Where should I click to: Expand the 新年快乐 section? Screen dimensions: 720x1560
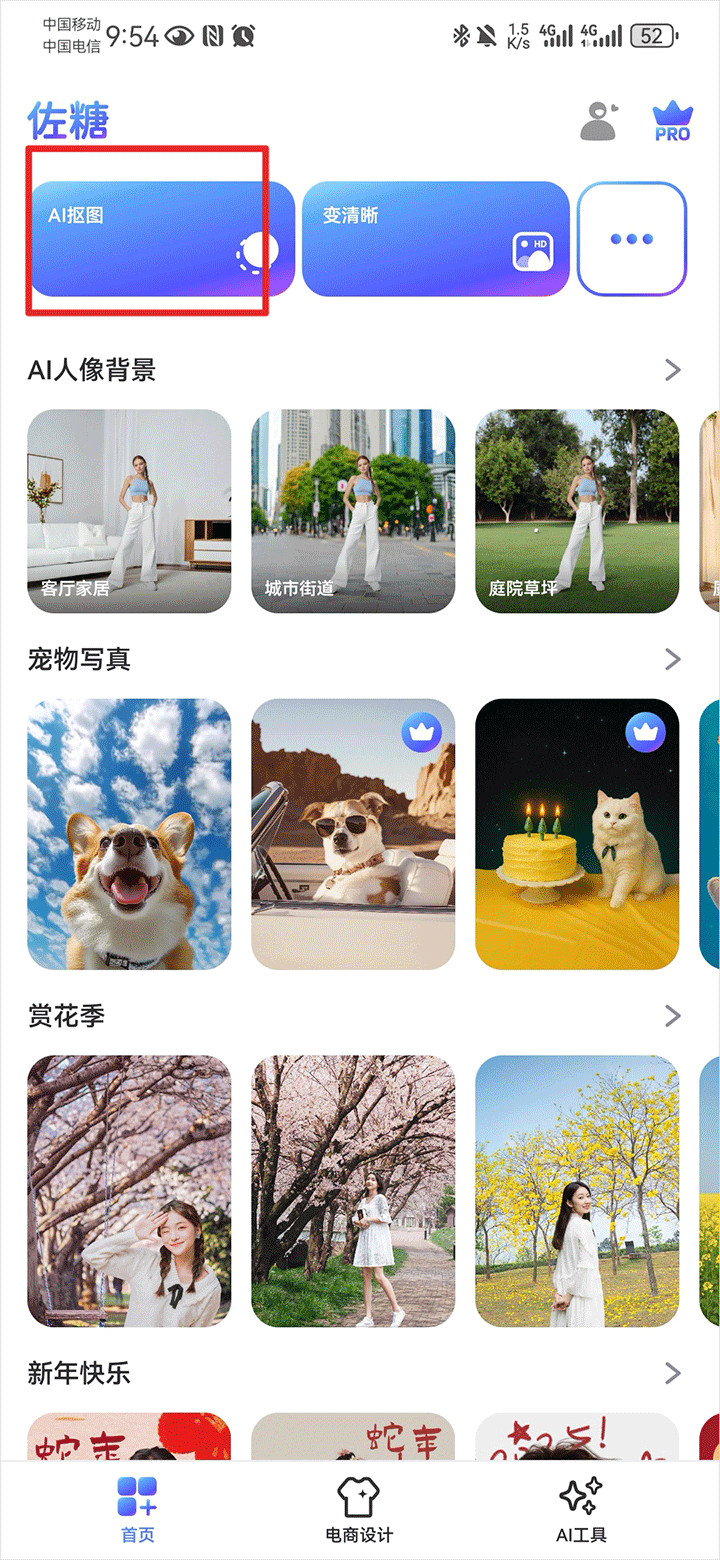pos(673,1373)
